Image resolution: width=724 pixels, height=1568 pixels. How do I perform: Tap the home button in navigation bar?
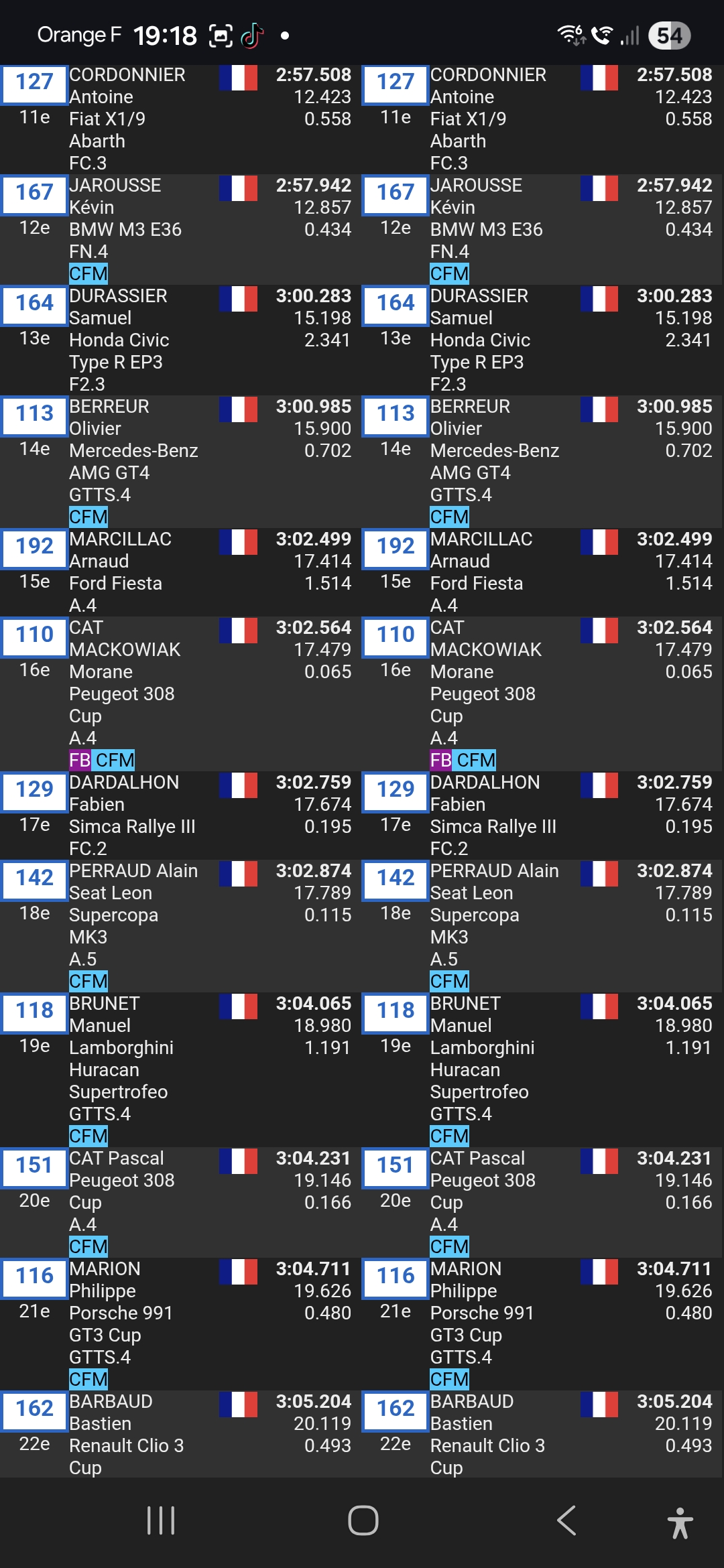(x=363, y=1520)
